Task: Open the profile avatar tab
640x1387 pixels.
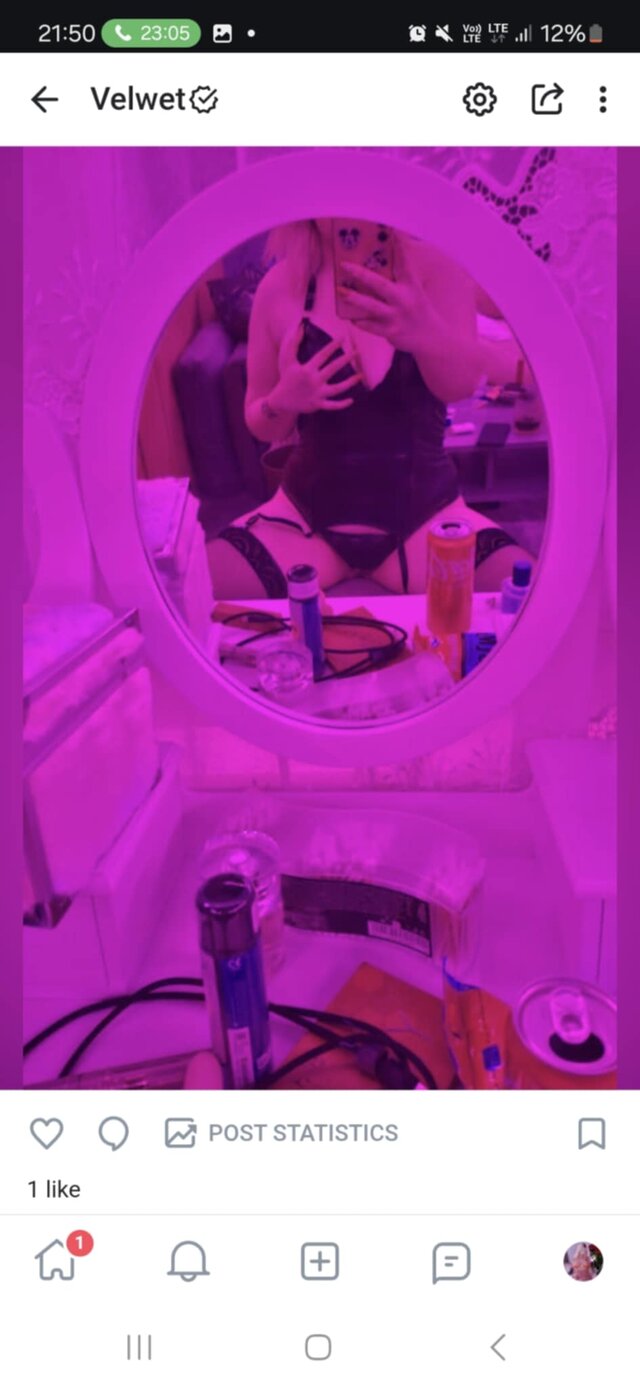Action: (x=583, y=1262)
